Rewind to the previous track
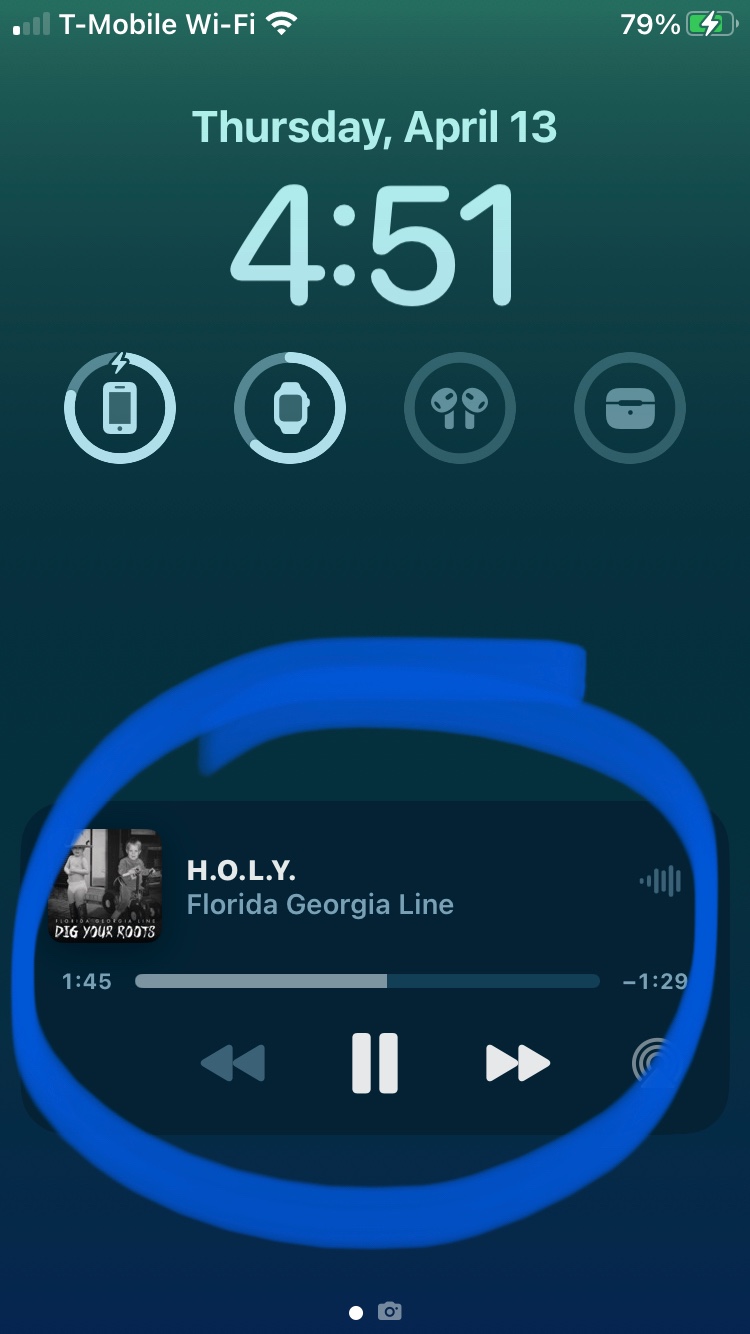 (x=232, y=1063)
